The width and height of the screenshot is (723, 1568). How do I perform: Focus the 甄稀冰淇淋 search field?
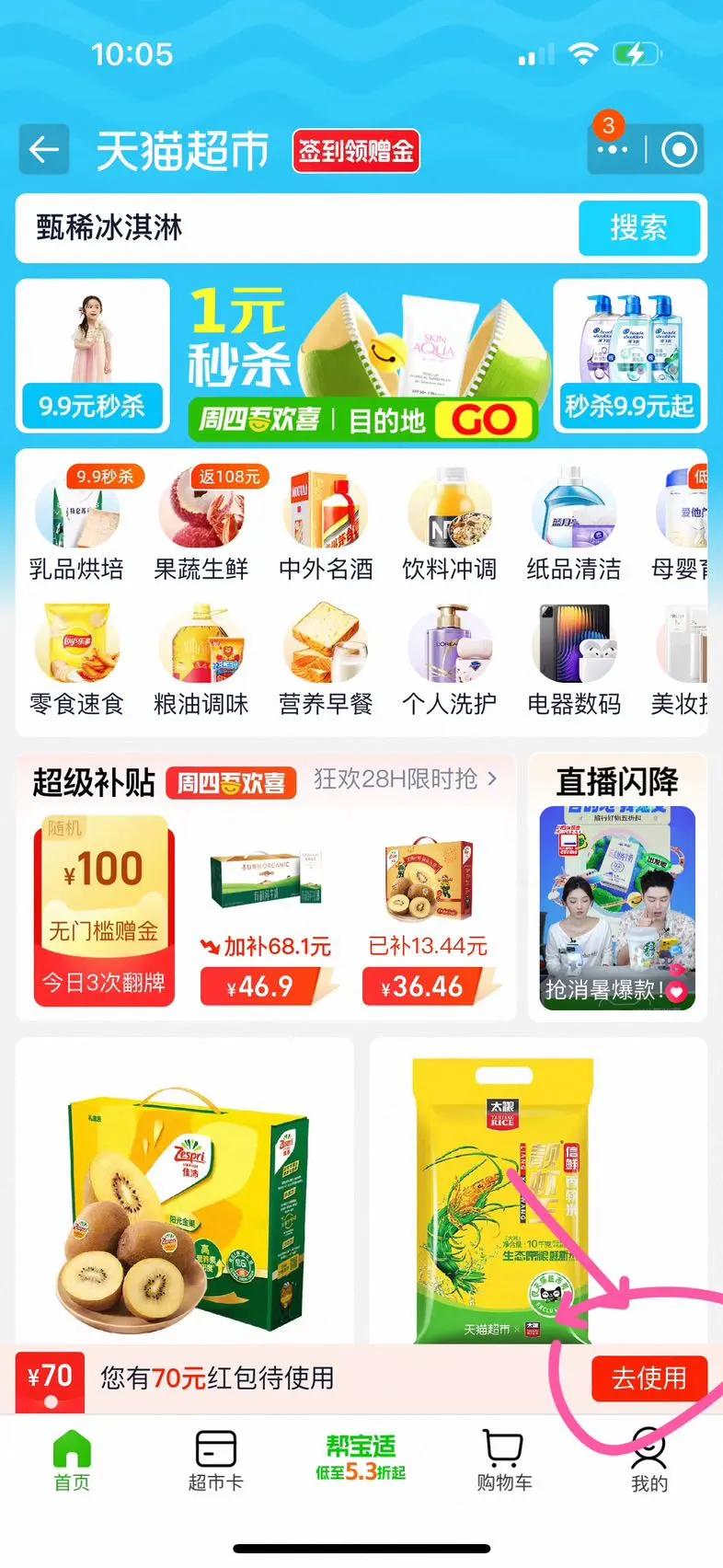(294, 227)
